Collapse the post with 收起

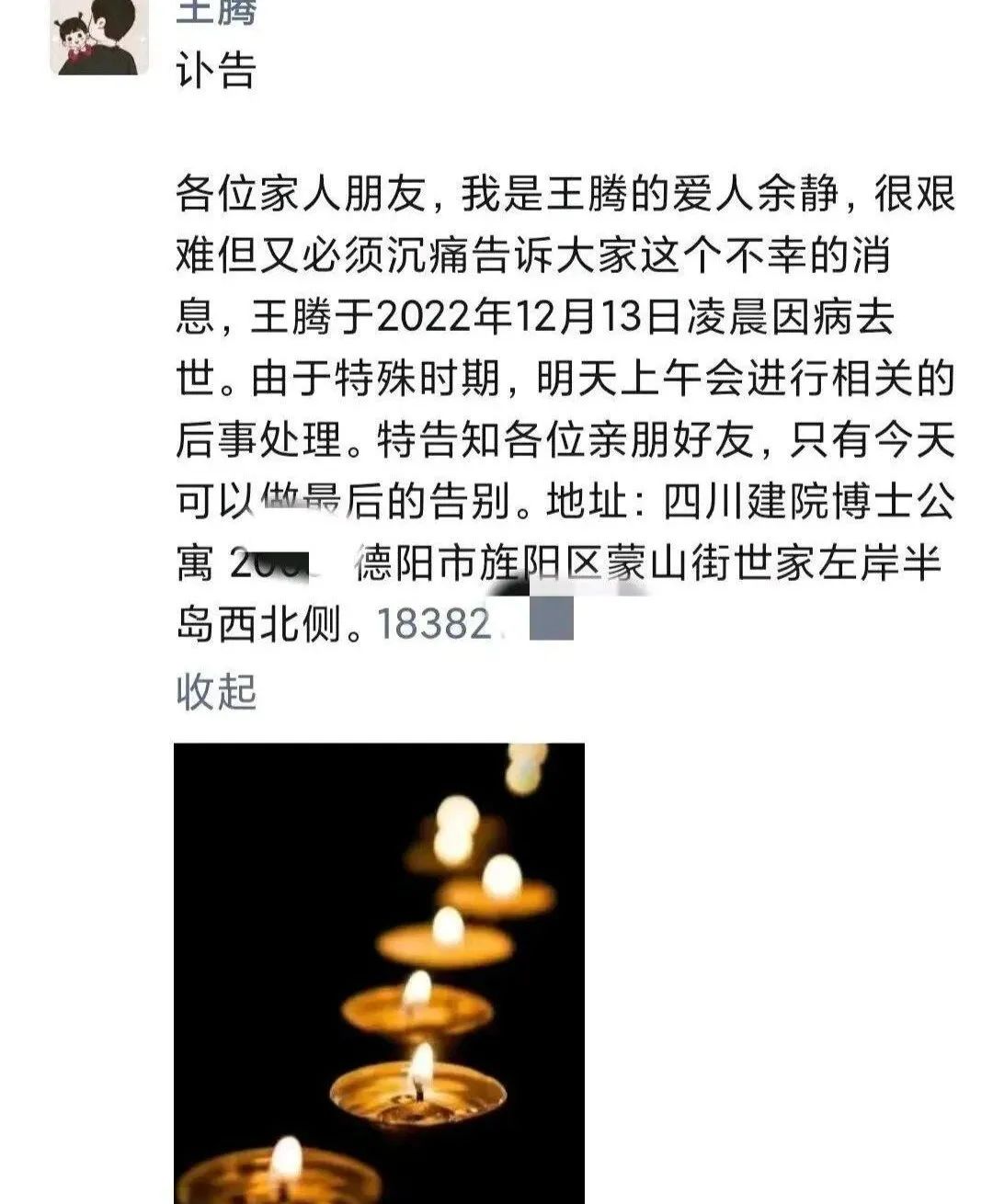[216, 691]
